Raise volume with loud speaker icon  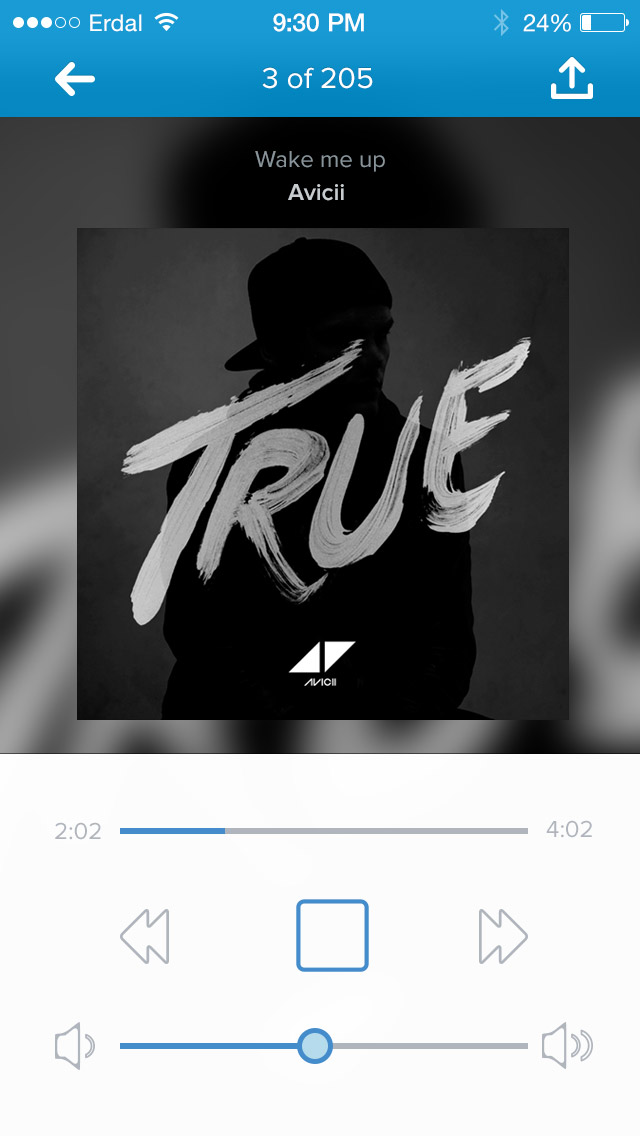tap(567, 1046)
